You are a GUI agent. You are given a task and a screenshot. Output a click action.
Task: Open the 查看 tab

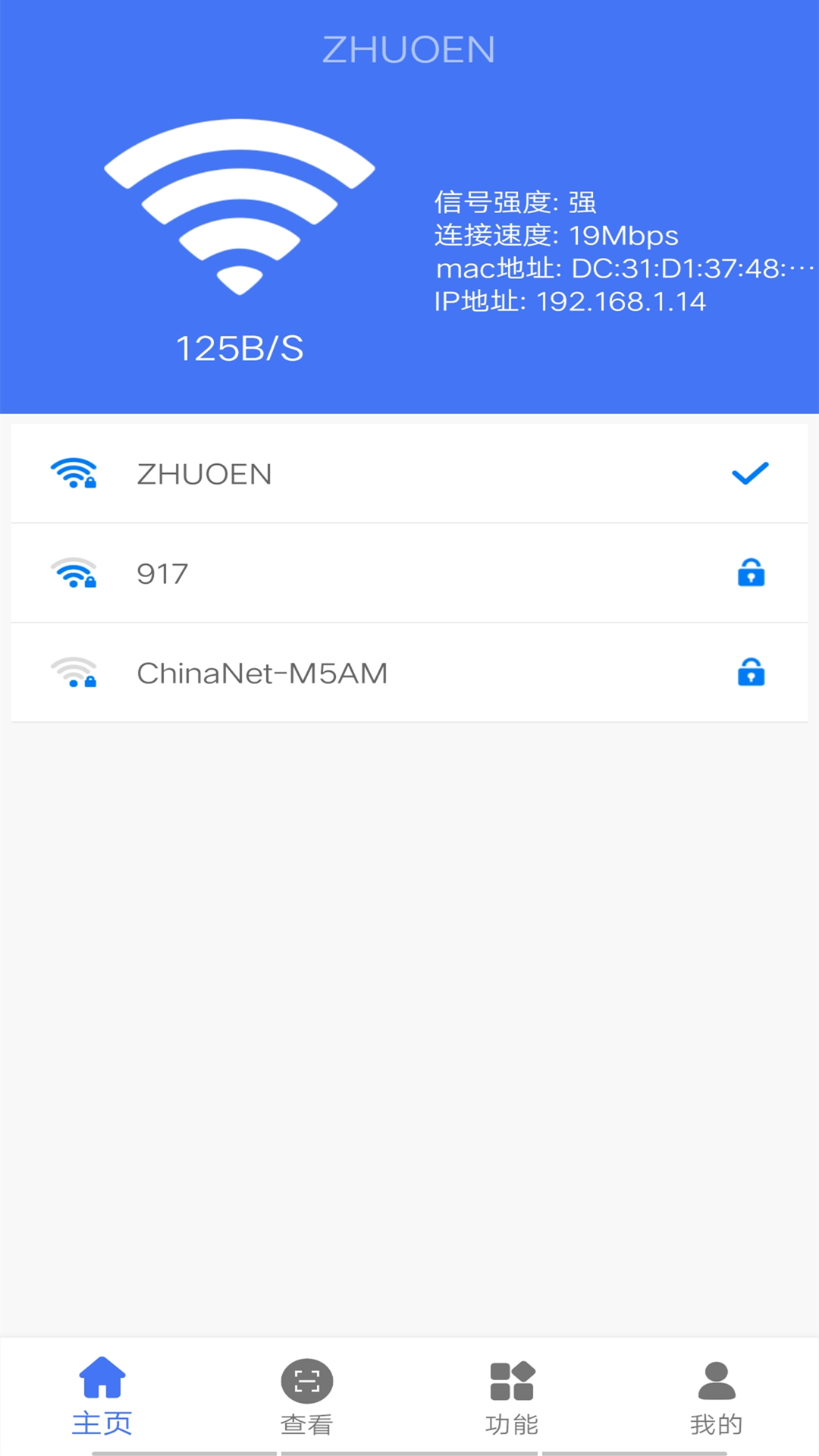coord(306,1397)
